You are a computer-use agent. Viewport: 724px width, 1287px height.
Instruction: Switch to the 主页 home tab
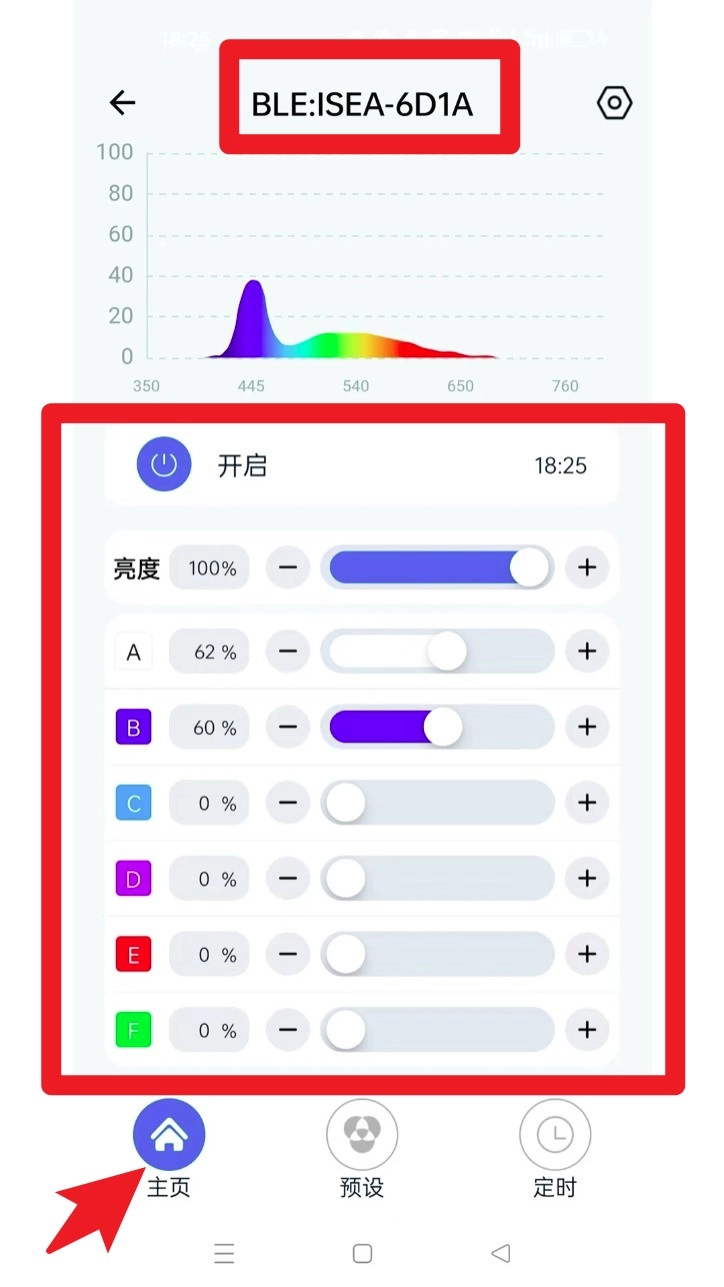point(169,1135)
